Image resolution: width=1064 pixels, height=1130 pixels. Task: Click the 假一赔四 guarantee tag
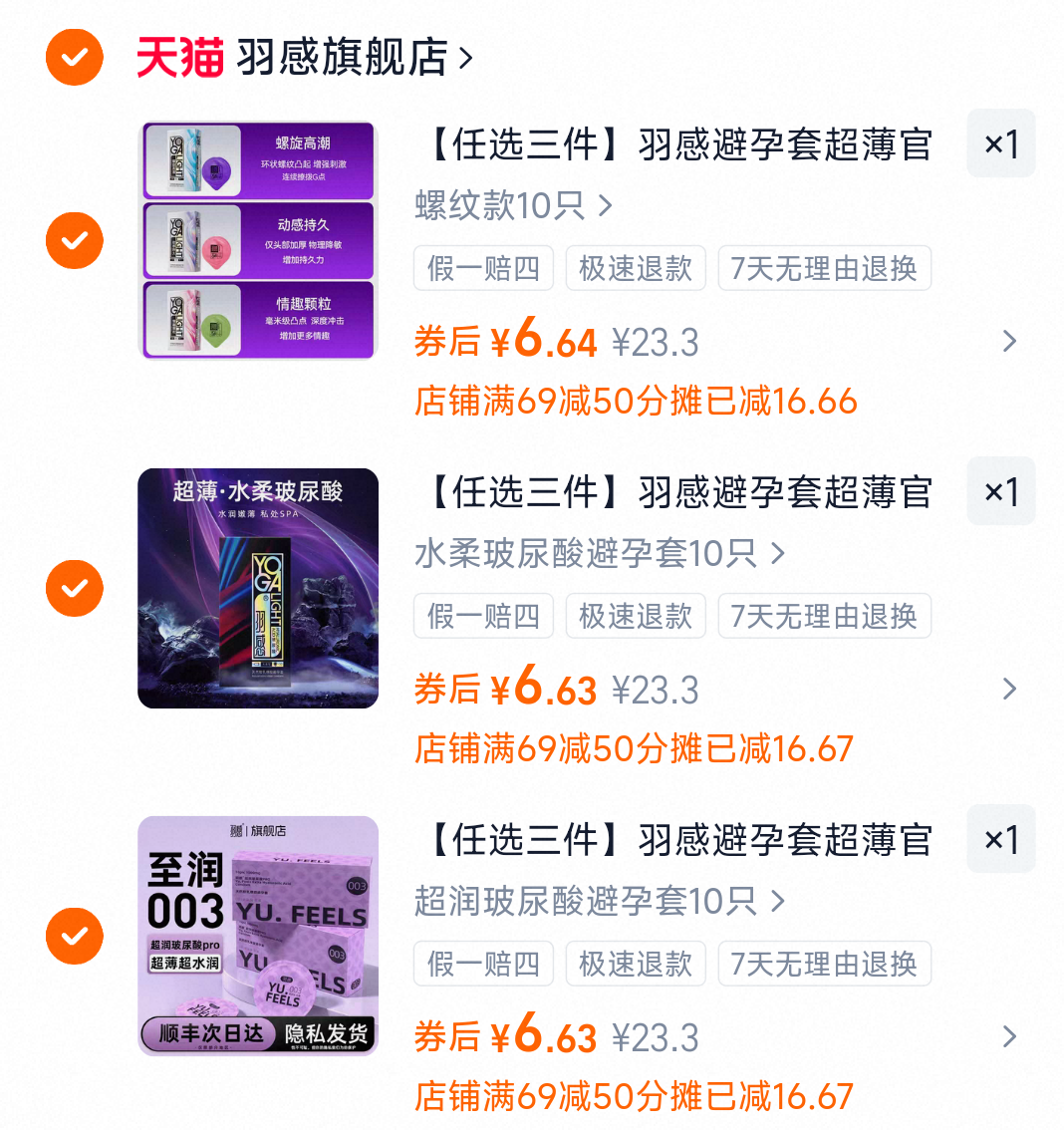point(483,267)
